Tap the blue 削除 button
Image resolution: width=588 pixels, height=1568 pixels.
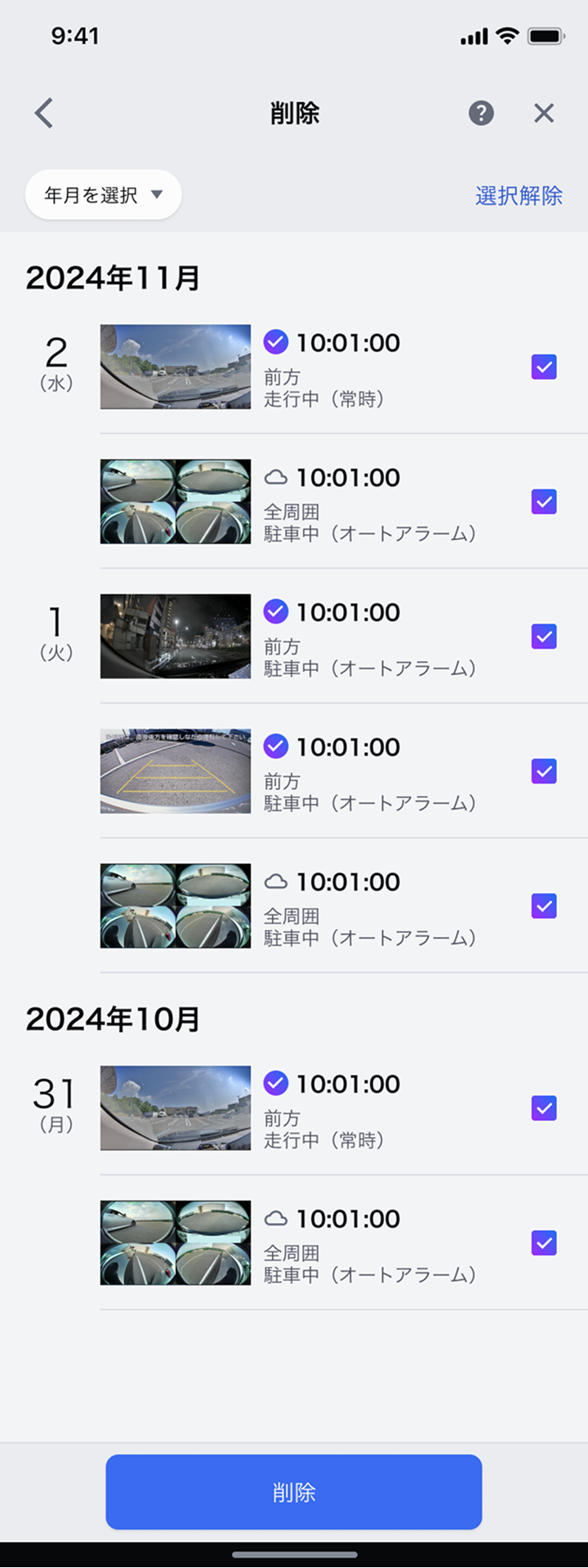pyautogui.click(x=294, y=1492)
